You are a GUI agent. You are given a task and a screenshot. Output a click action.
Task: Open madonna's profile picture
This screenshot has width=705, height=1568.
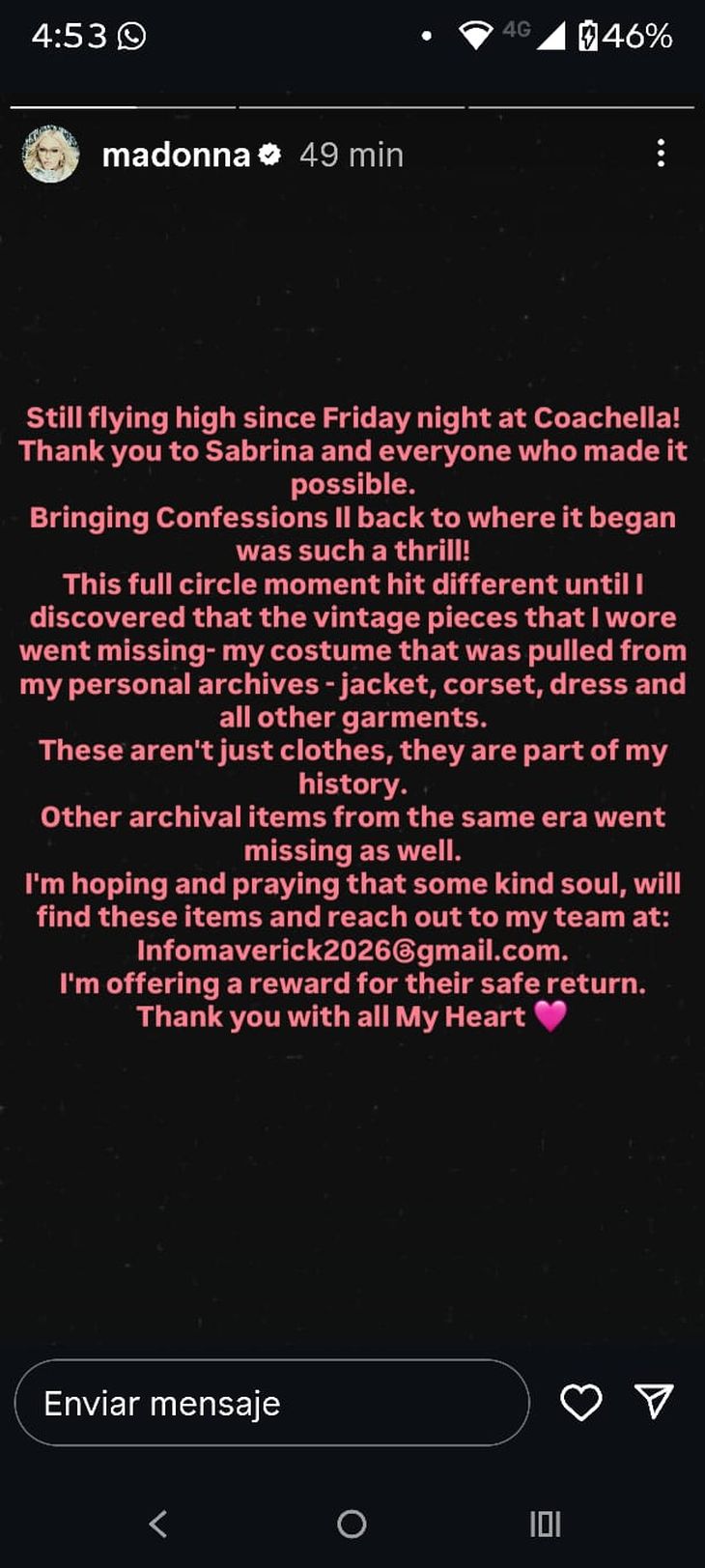pos(50,153)
